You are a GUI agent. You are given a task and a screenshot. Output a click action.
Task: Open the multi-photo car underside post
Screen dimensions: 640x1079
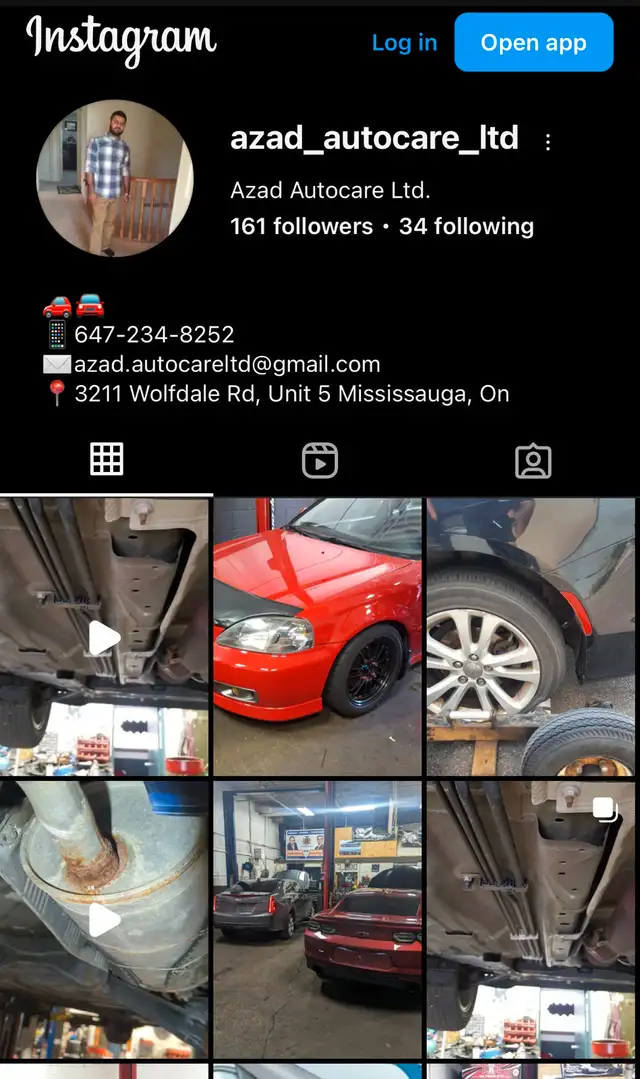point(531,919)
